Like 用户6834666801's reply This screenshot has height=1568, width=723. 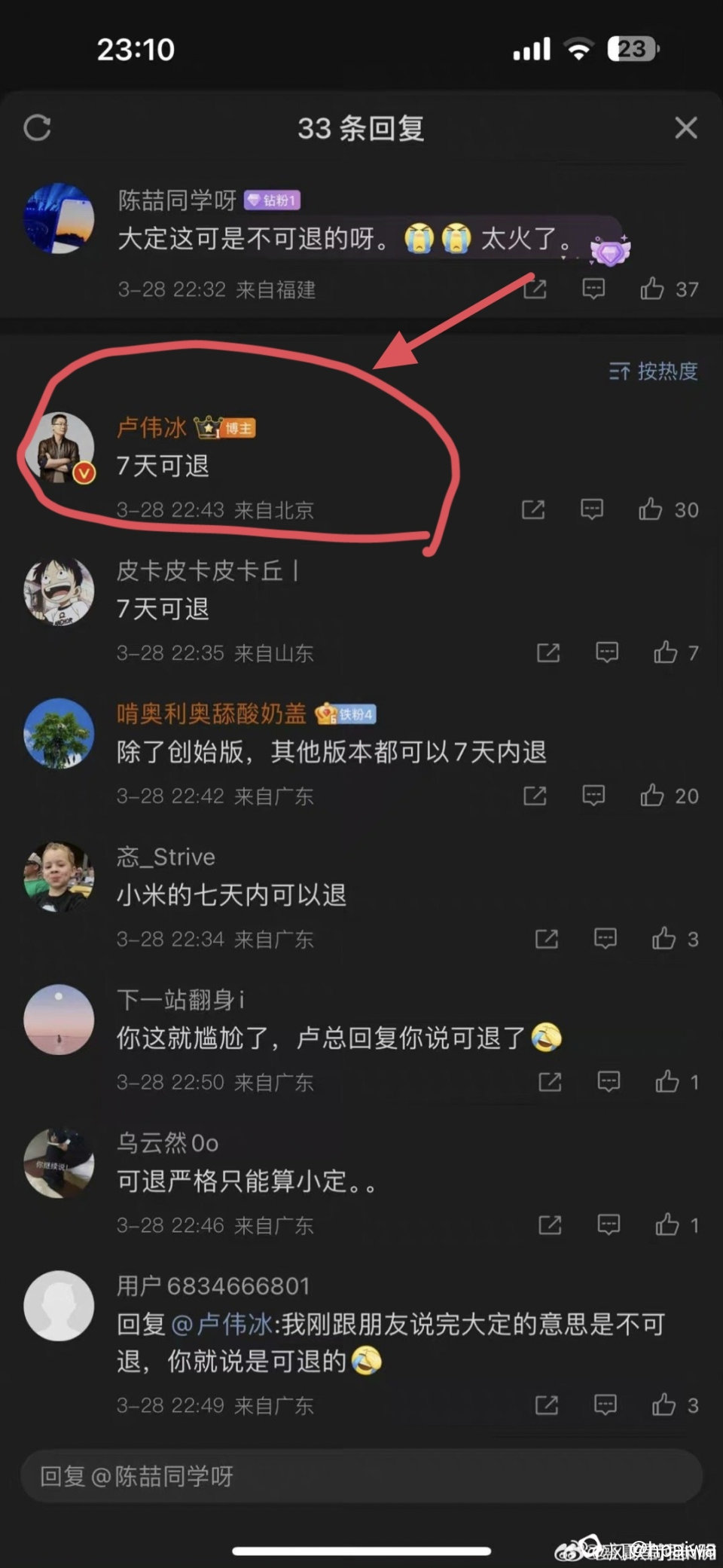pyautogui.click(x=664, y=1405)
